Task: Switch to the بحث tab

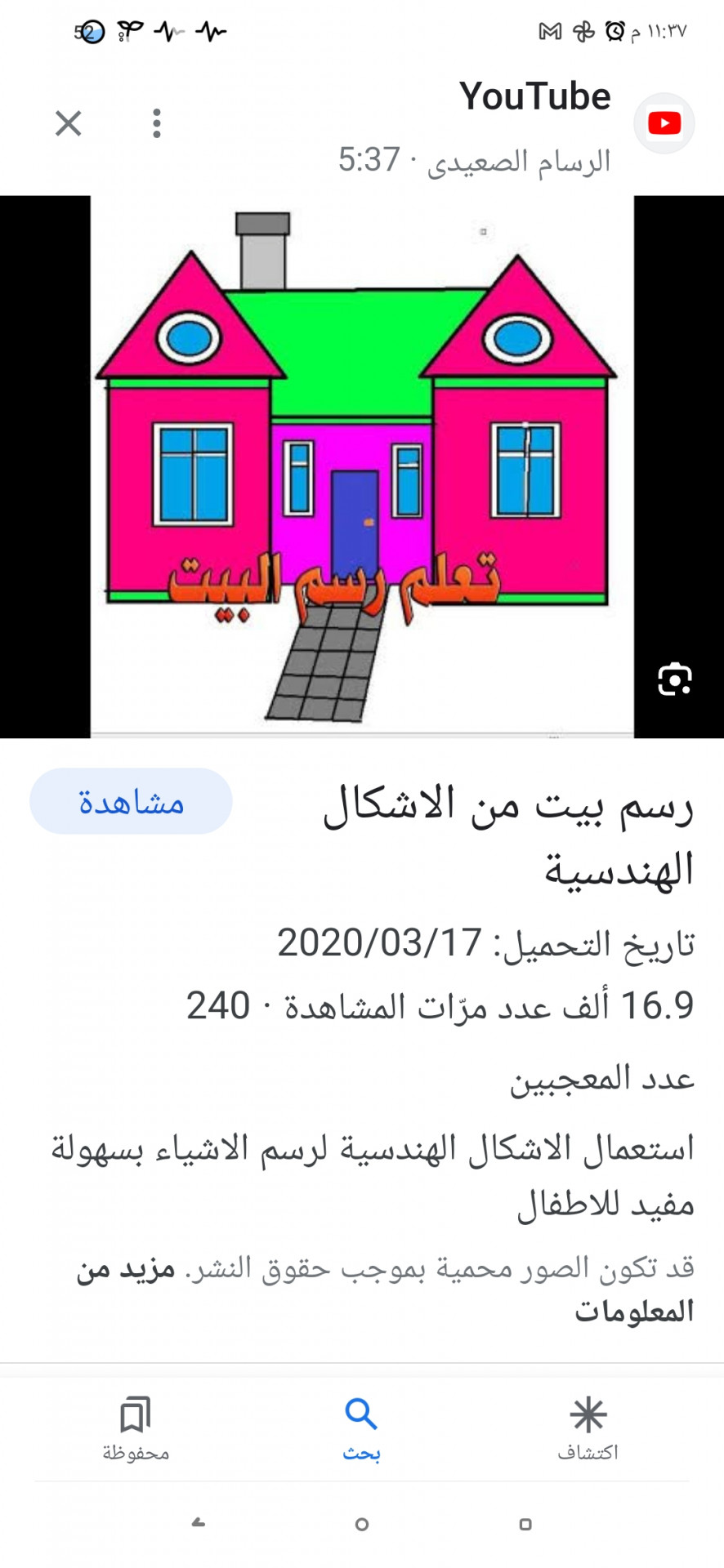Action: point(361,1428)
